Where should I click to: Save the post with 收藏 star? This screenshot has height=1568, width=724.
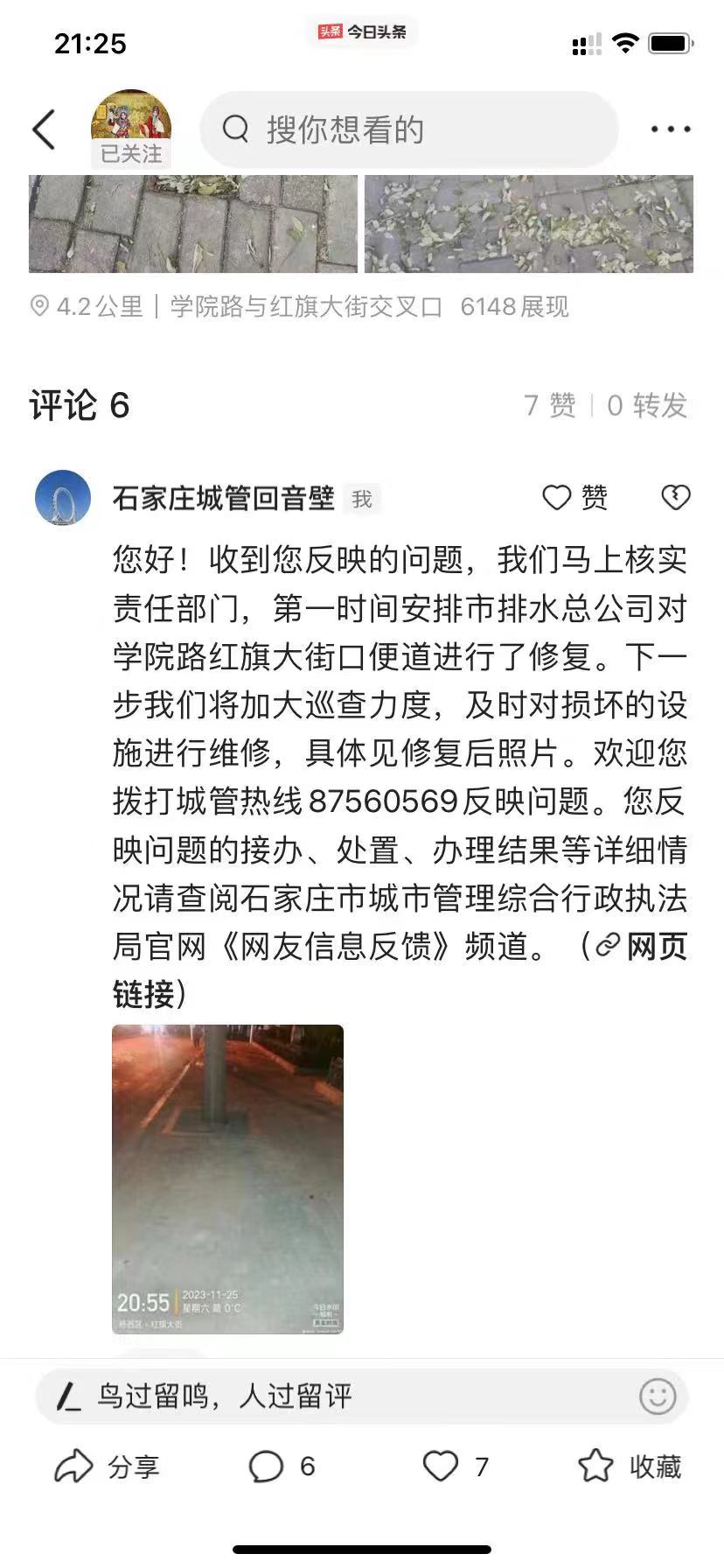(x=630, y=1466)
